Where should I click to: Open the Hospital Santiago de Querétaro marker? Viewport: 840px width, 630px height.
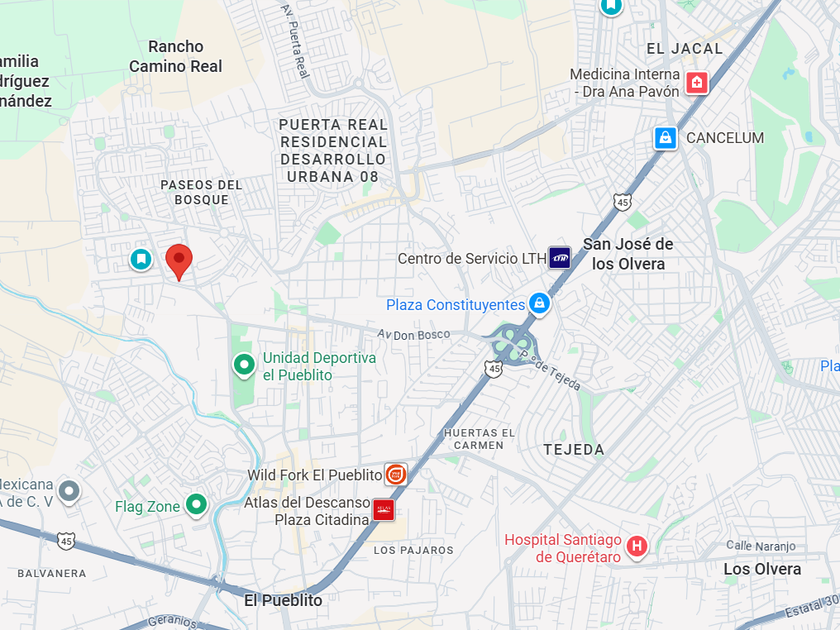tap(636, 547)
